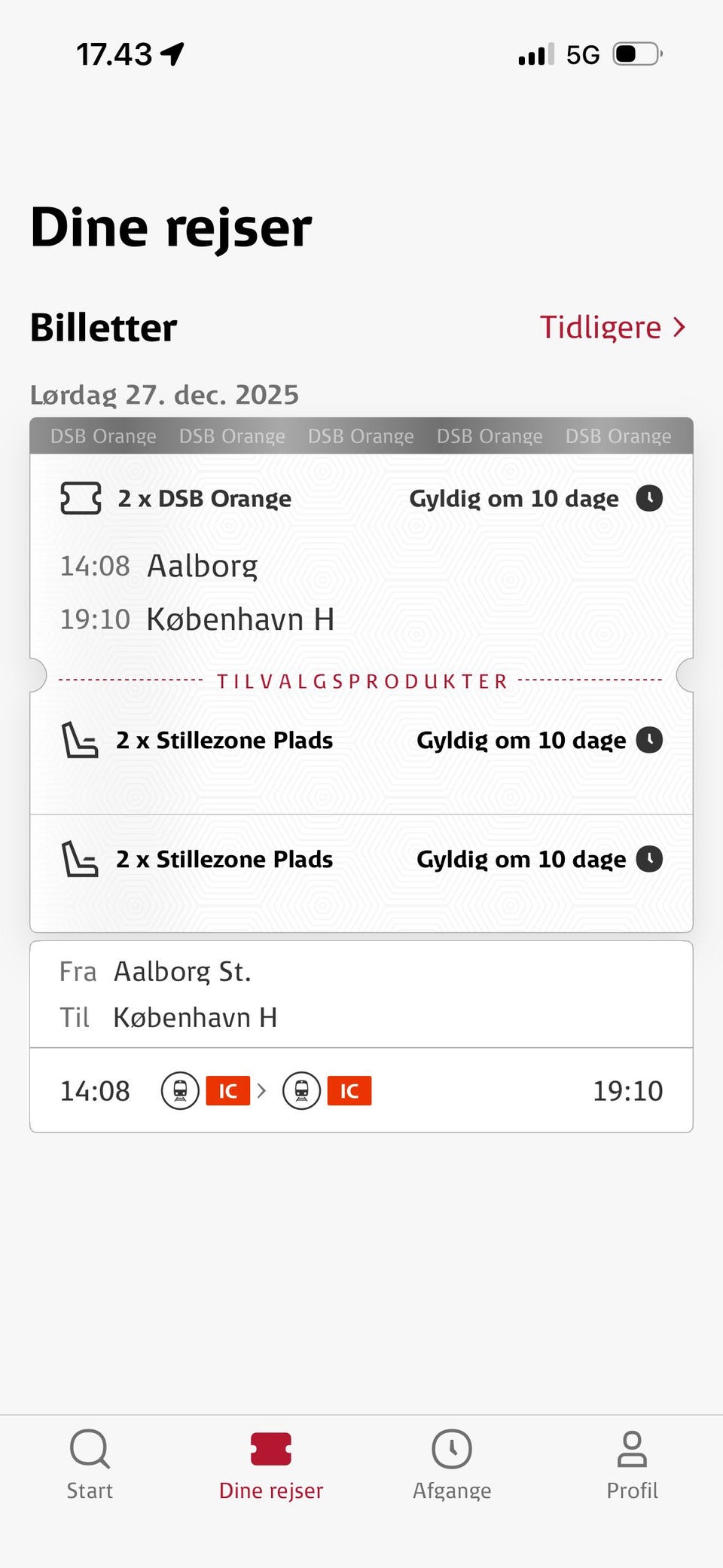
Task: Open the Start search icon
Action: [x=89, y=1449]
